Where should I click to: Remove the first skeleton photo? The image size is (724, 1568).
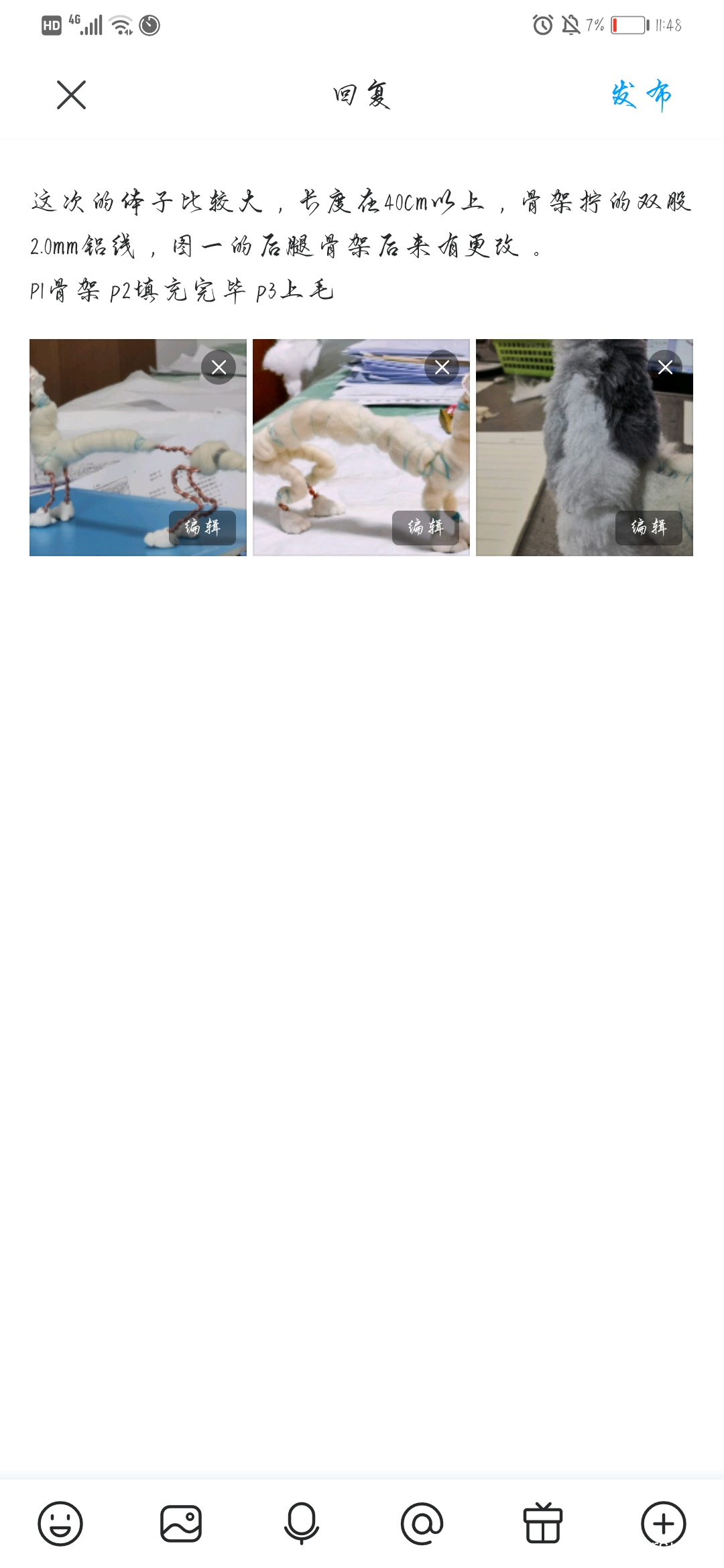[x=219, y=367]
